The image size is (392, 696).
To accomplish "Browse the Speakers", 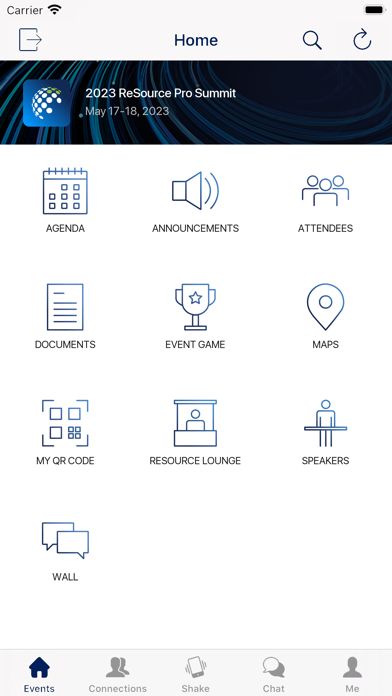I will click(325, 433).
